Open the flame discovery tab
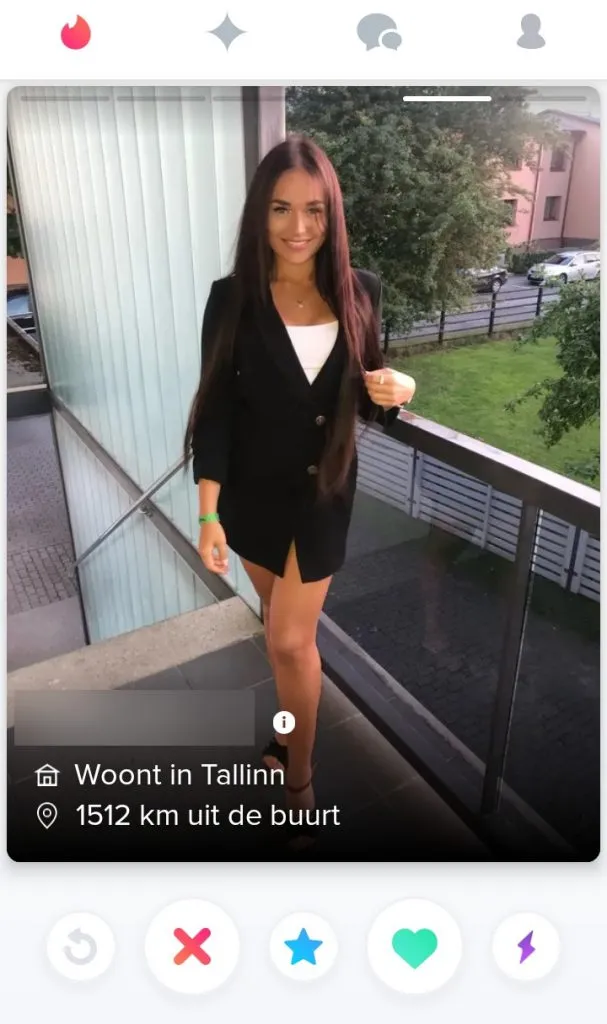The width and height of the screenshot is (607, 1024). click(x=76, y=33)
